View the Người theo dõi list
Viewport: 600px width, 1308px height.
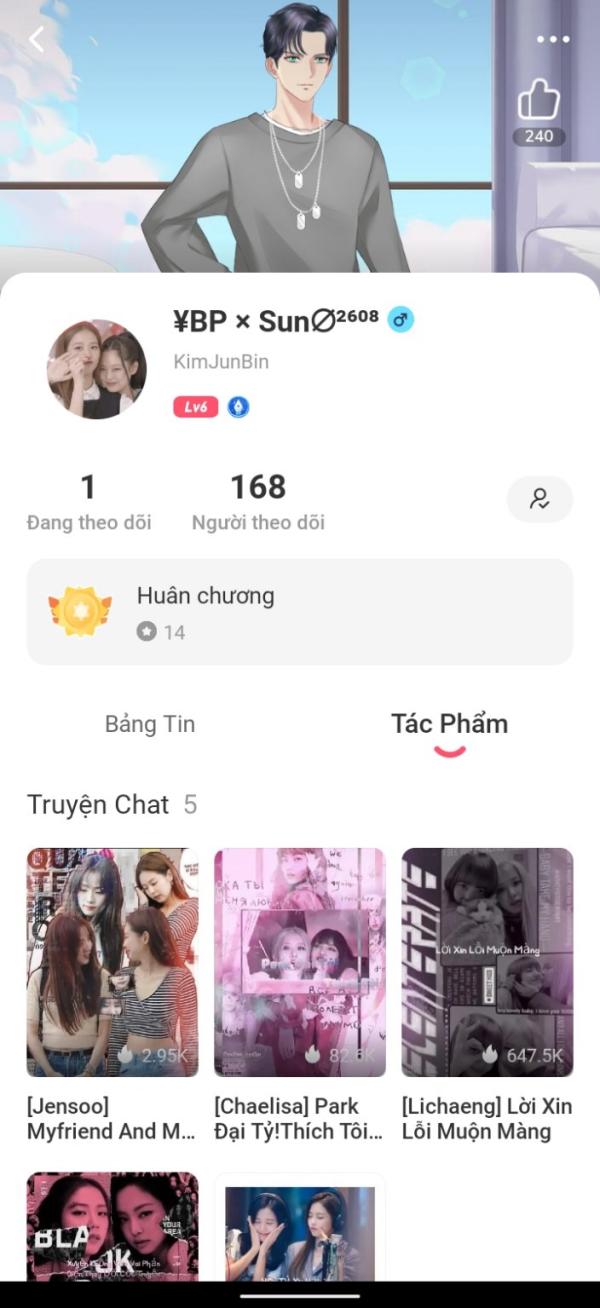pyautogui.click(x=258, y=501)
